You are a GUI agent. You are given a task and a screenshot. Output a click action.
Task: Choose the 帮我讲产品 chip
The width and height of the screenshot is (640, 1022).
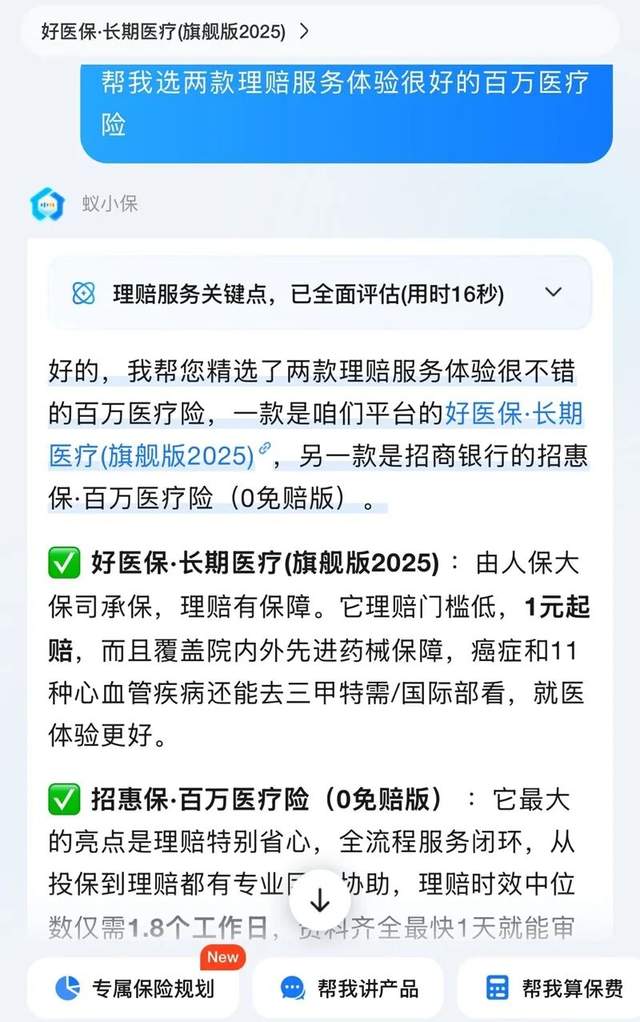coord(347,989)
